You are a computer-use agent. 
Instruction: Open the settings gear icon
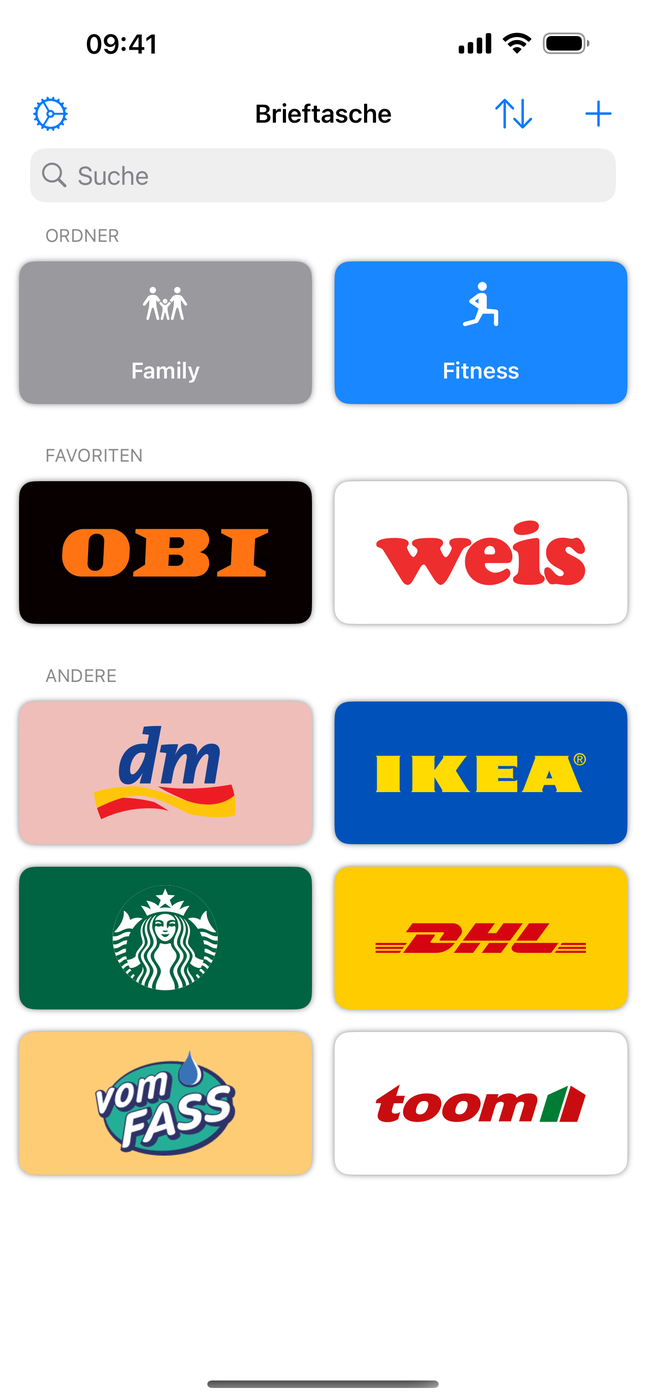pyautogui.click(x=50, y=114)
